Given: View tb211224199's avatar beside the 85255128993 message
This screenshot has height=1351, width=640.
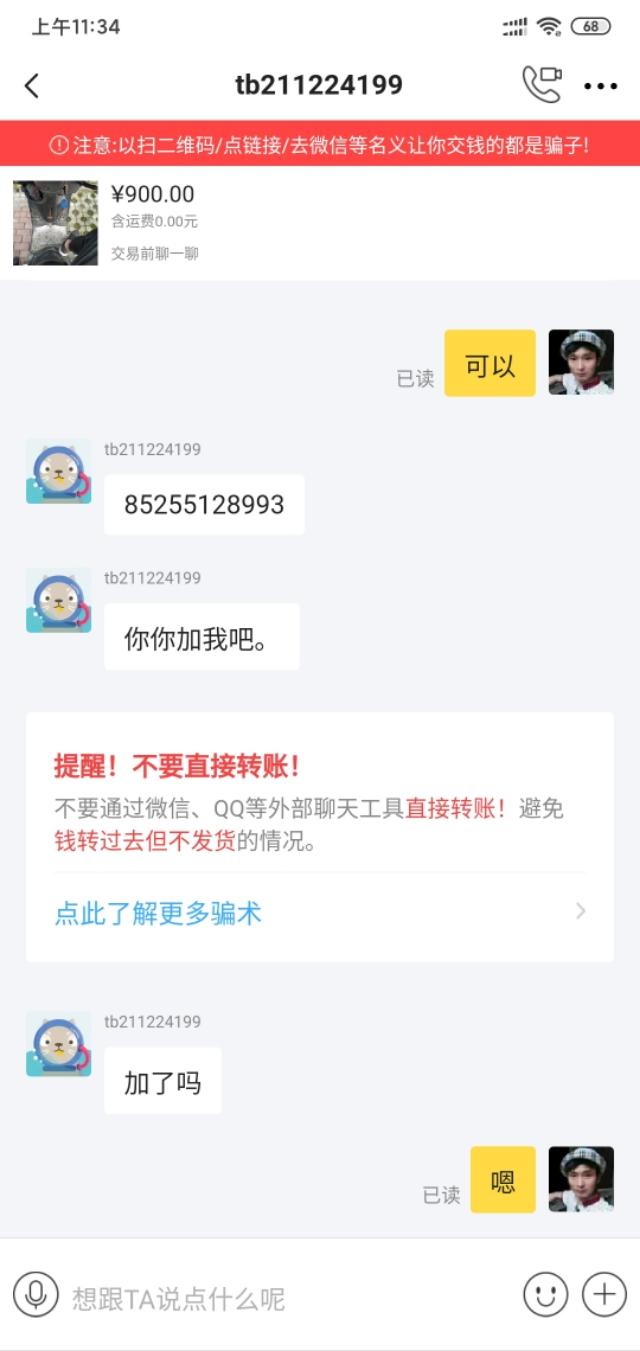Looking at the screenshot, I should coord(58,471).
